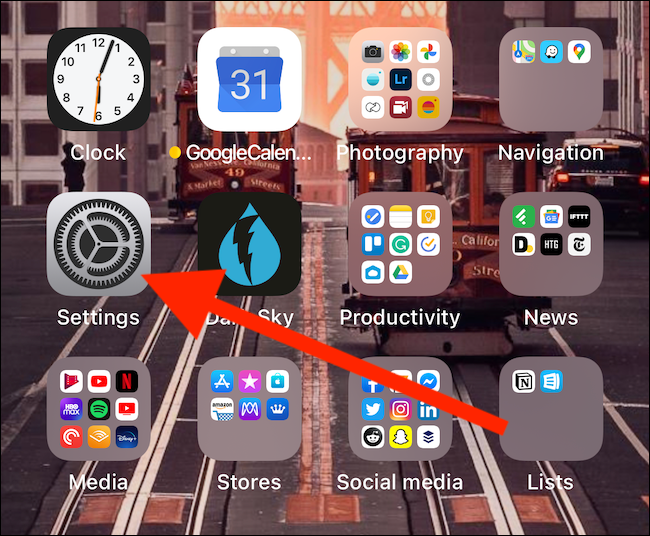Open the Clock app
The height and width of the screenshot is (536, 650).
(98, 79)
